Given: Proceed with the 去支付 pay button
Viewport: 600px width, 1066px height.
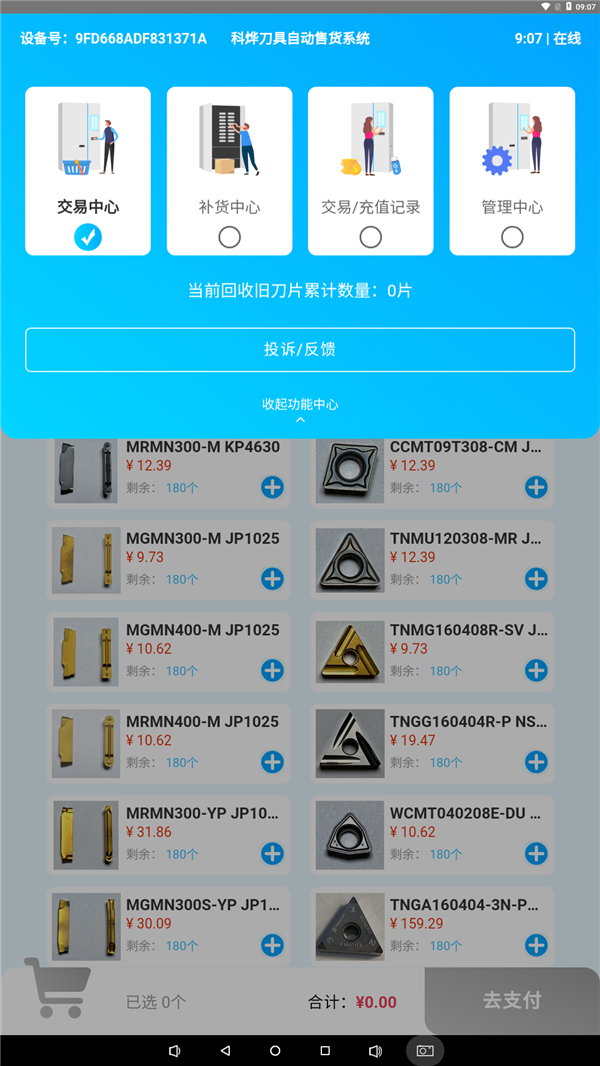Looking at the screenshot, I should point(512,1000).
